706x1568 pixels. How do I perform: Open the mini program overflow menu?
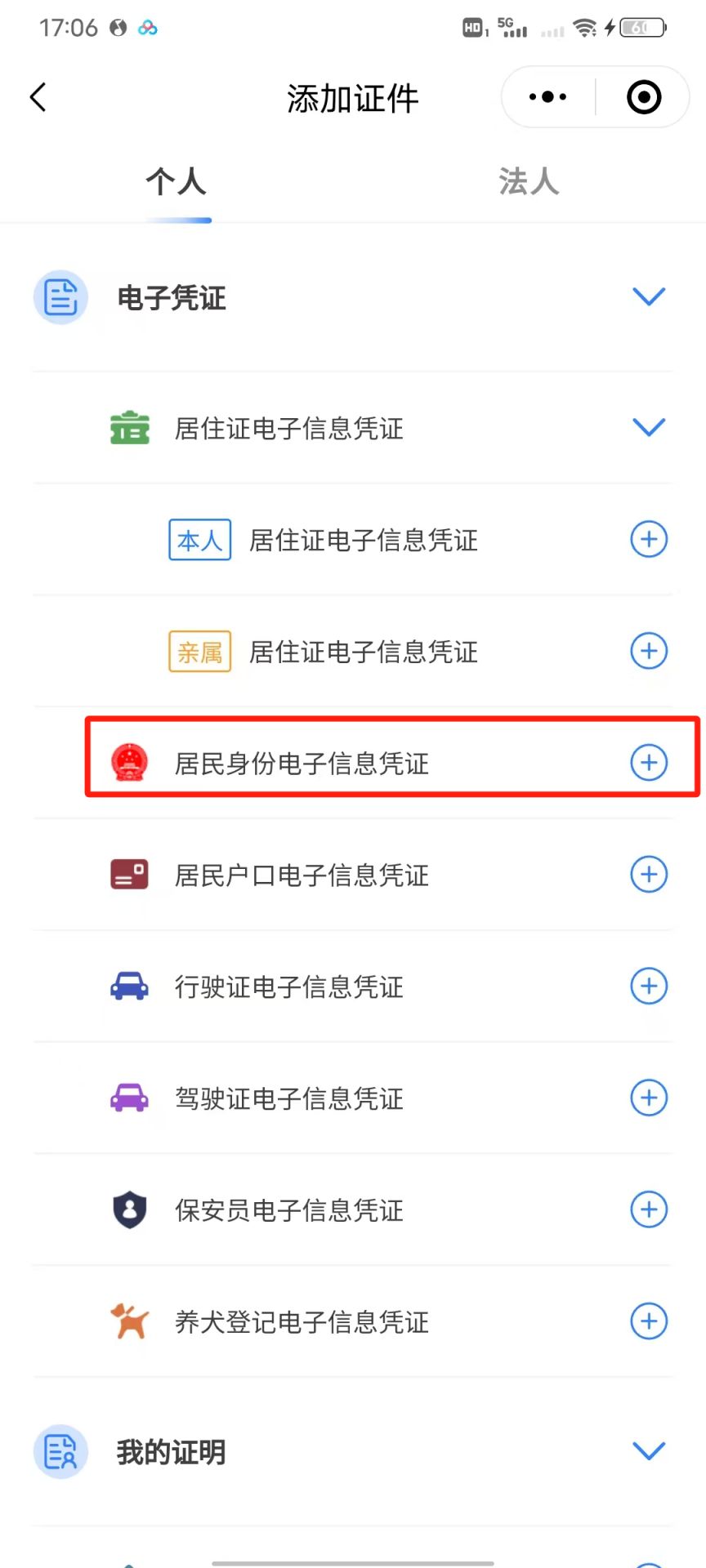547,97
